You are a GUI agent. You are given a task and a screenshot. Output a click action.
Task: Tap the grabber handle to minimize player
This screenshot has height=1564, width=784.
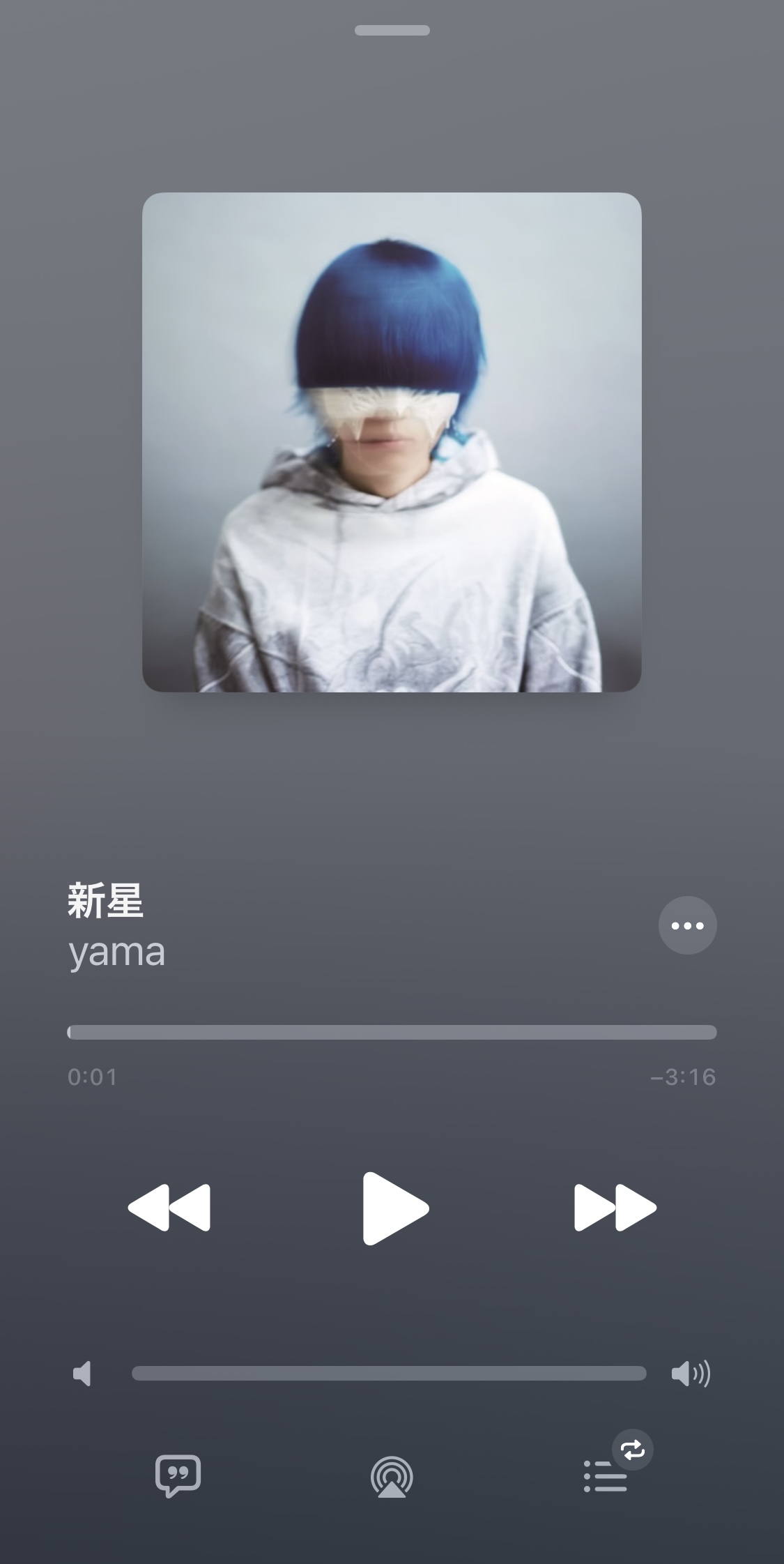(392, 30)
